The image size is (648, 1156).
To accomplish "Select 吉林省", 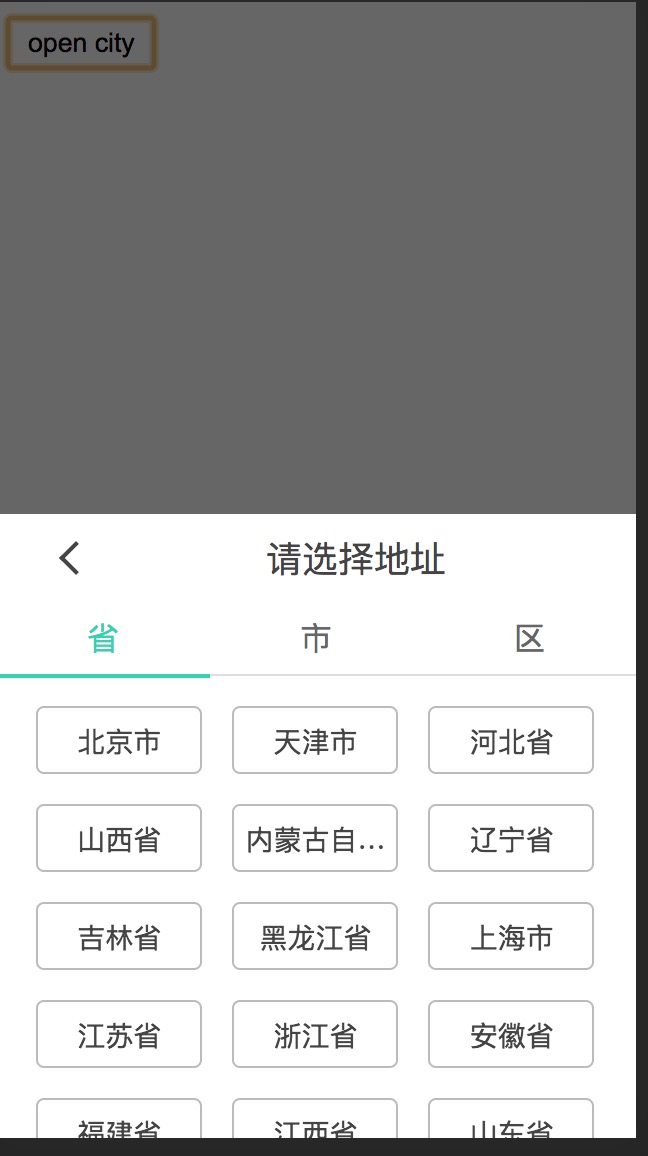I will click(x=119, y=936).
